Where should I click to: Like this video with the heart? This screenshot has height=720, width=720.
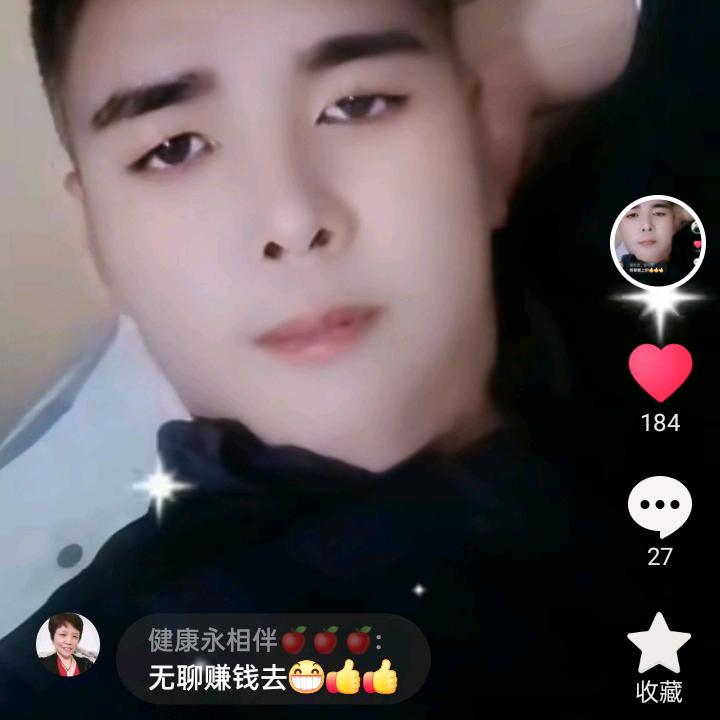660,372
